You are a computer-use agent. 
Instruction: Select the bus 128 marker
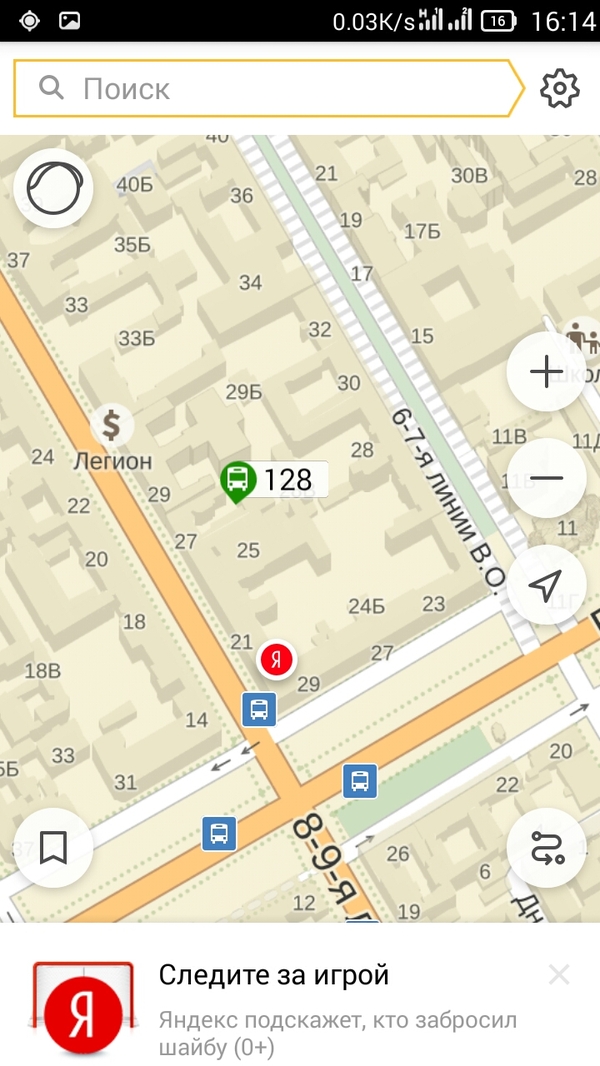coord(238,480)
